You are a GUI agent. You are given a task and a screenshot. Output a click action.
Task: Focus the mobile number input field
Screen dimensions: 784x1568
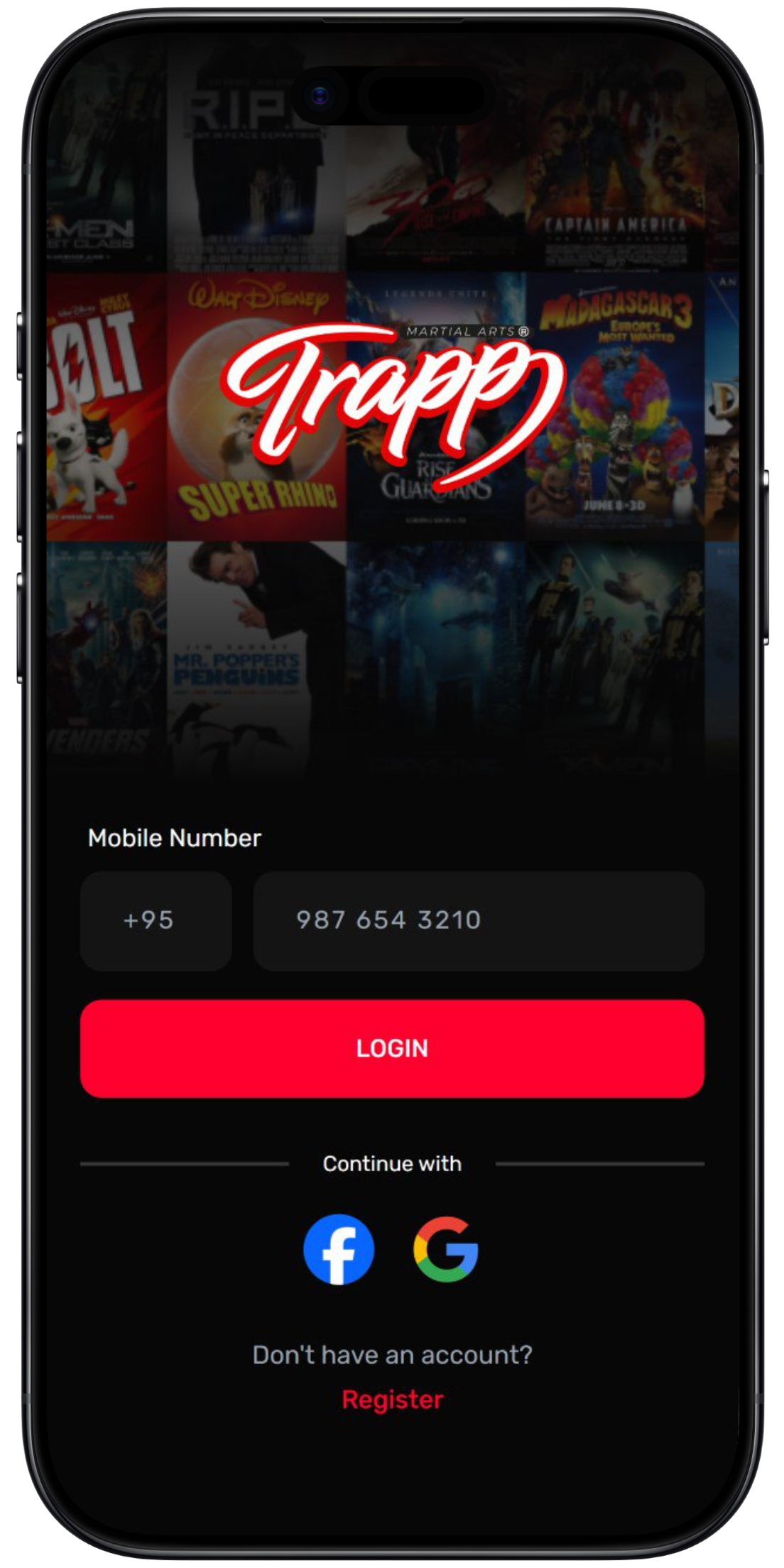(478, 920)
